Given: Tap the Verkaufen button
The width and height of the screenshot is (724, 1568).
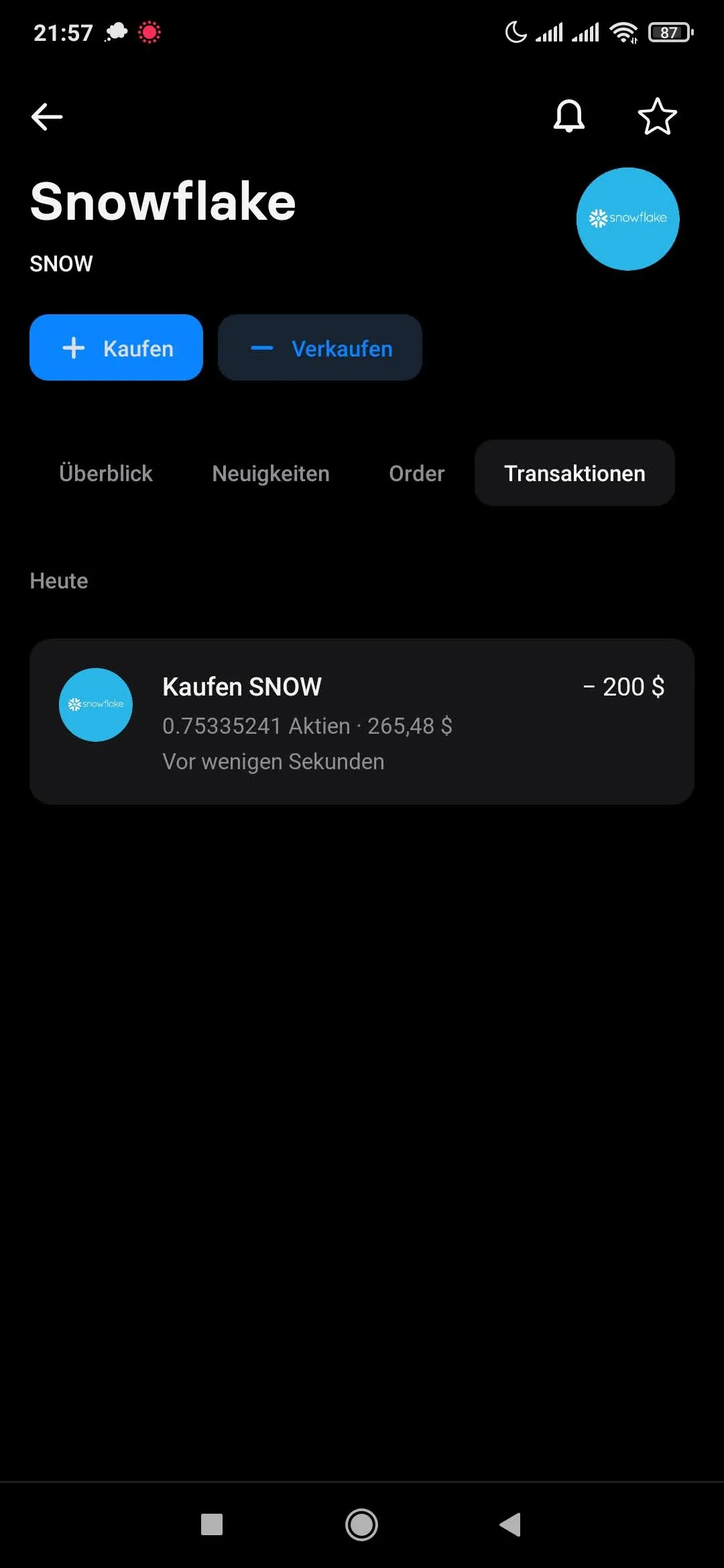Looking at the screenshot, I should coord(320,348).
